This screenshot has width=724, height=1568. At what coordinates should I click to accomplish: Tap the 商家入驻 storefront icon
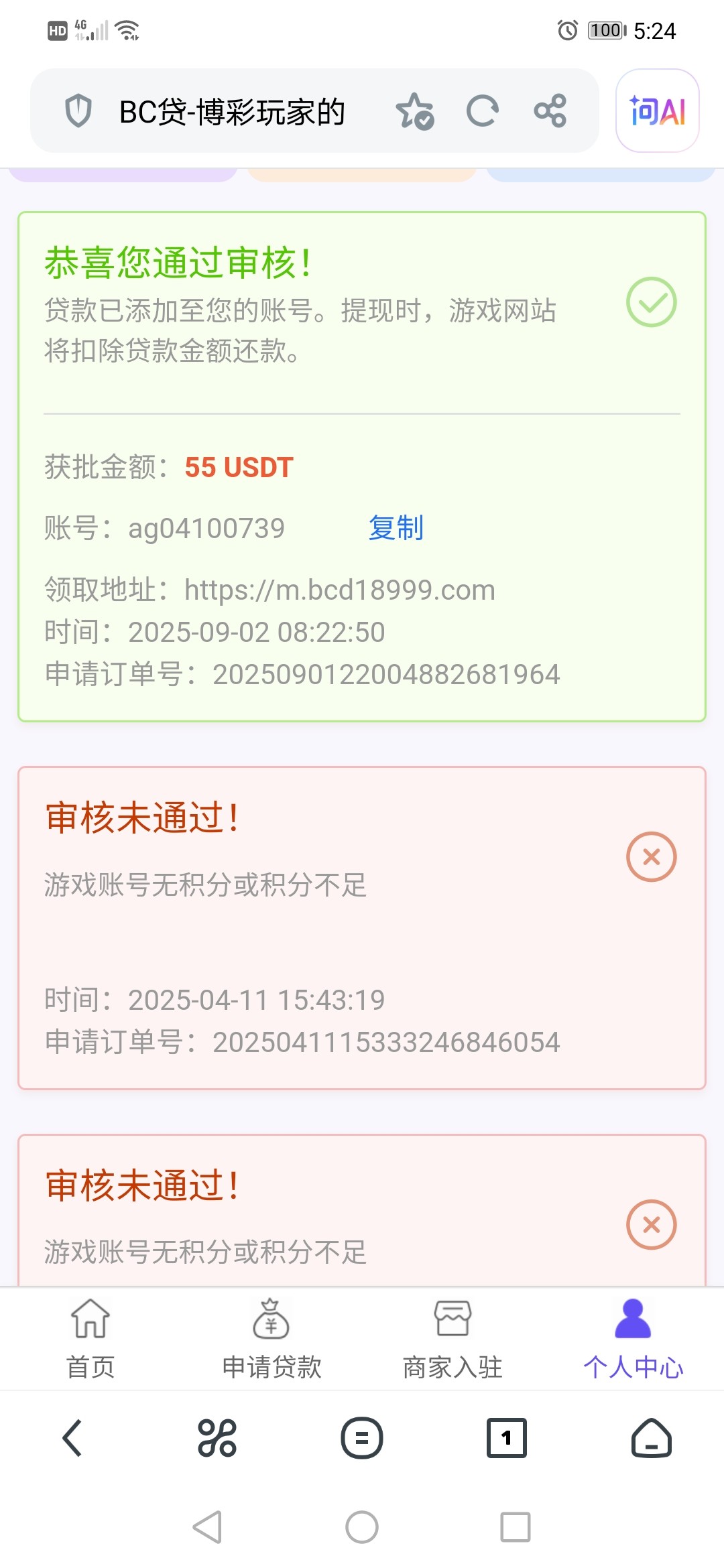(452, 1319)
